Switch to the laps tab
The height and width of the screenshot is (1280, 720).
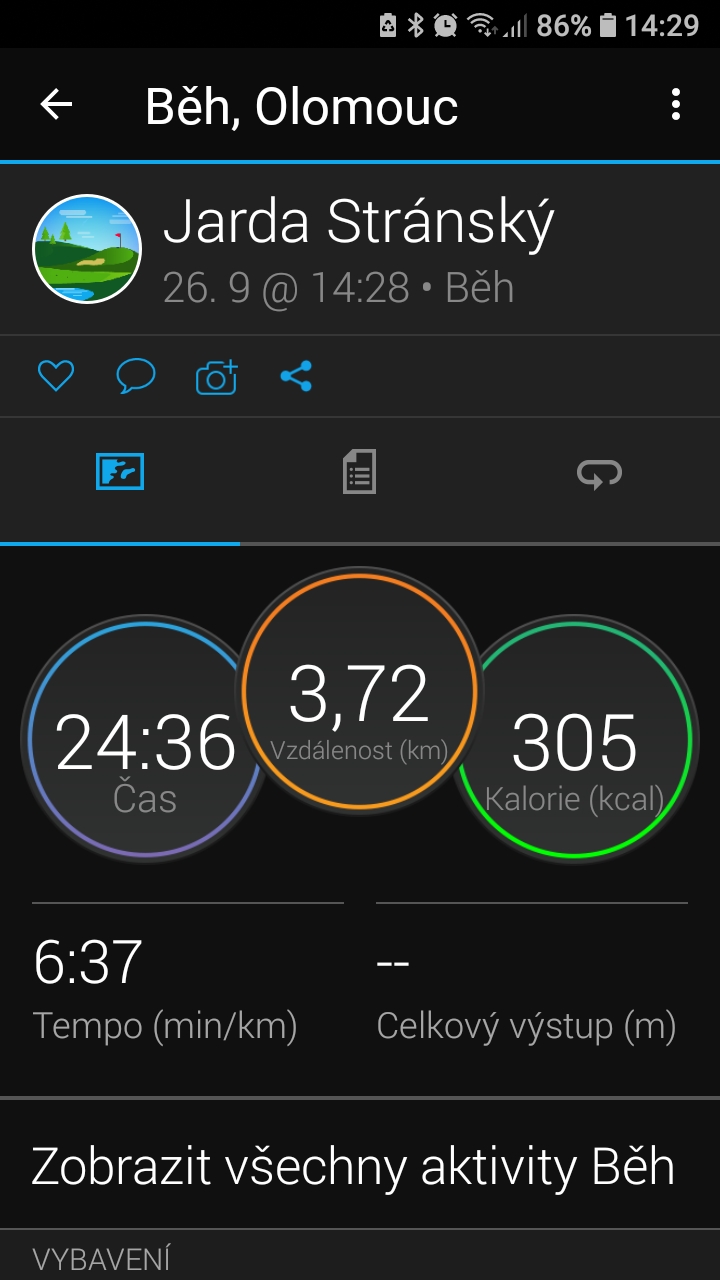pyautogui.click(x=599, y=472)
